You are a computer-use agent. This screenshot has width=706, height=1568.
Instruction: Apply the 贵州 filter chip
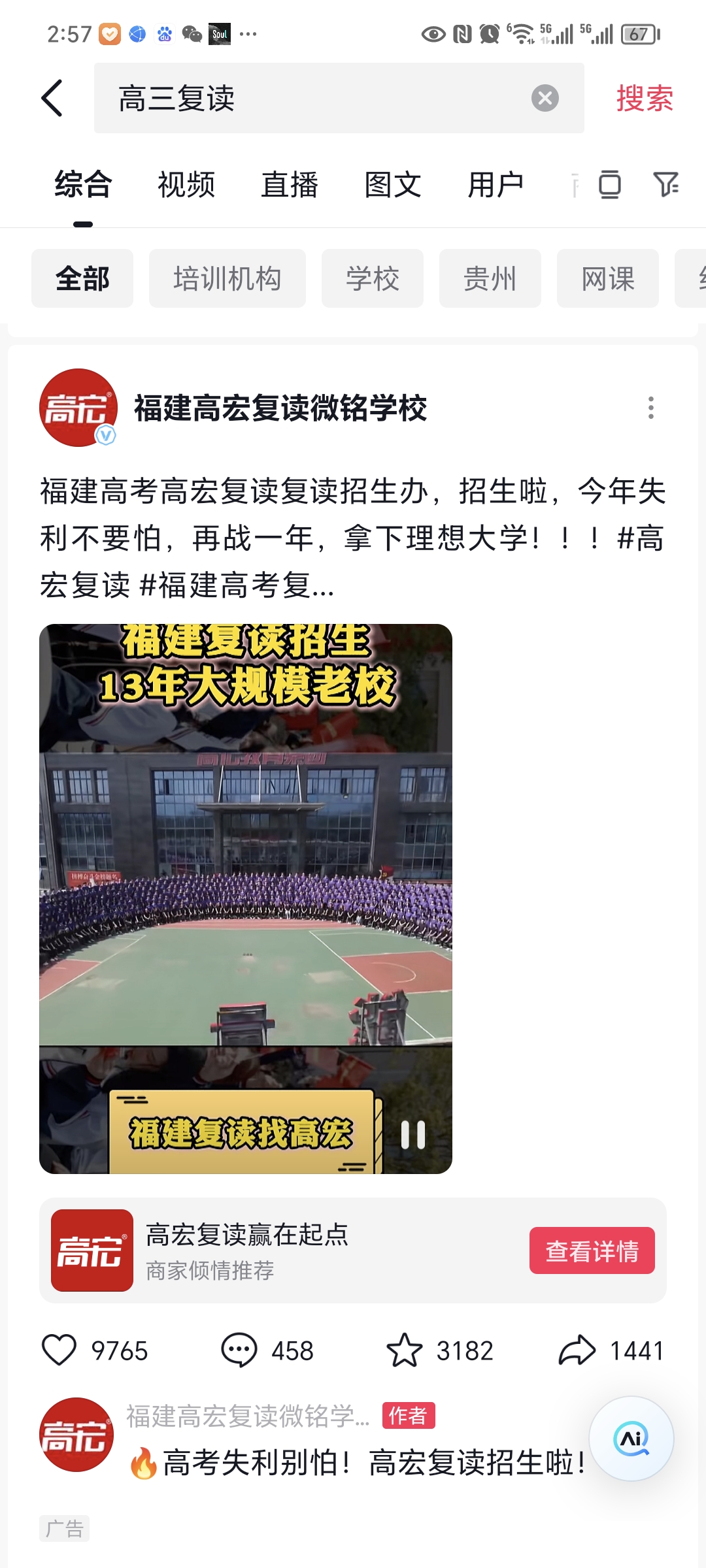click(490, 278)
